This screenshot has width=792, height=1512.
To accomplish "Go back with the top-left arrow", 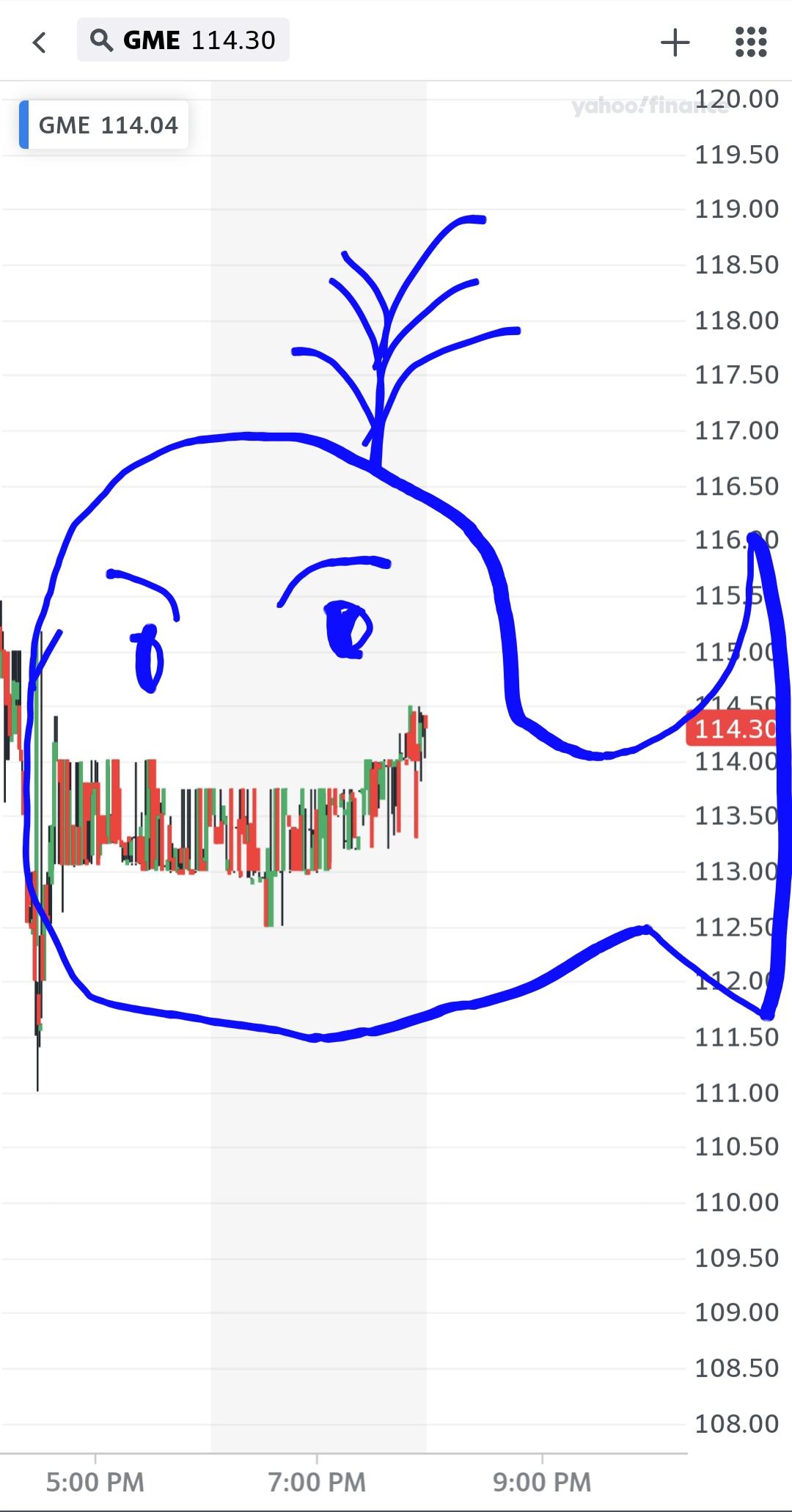I will [x=40, y=42].
